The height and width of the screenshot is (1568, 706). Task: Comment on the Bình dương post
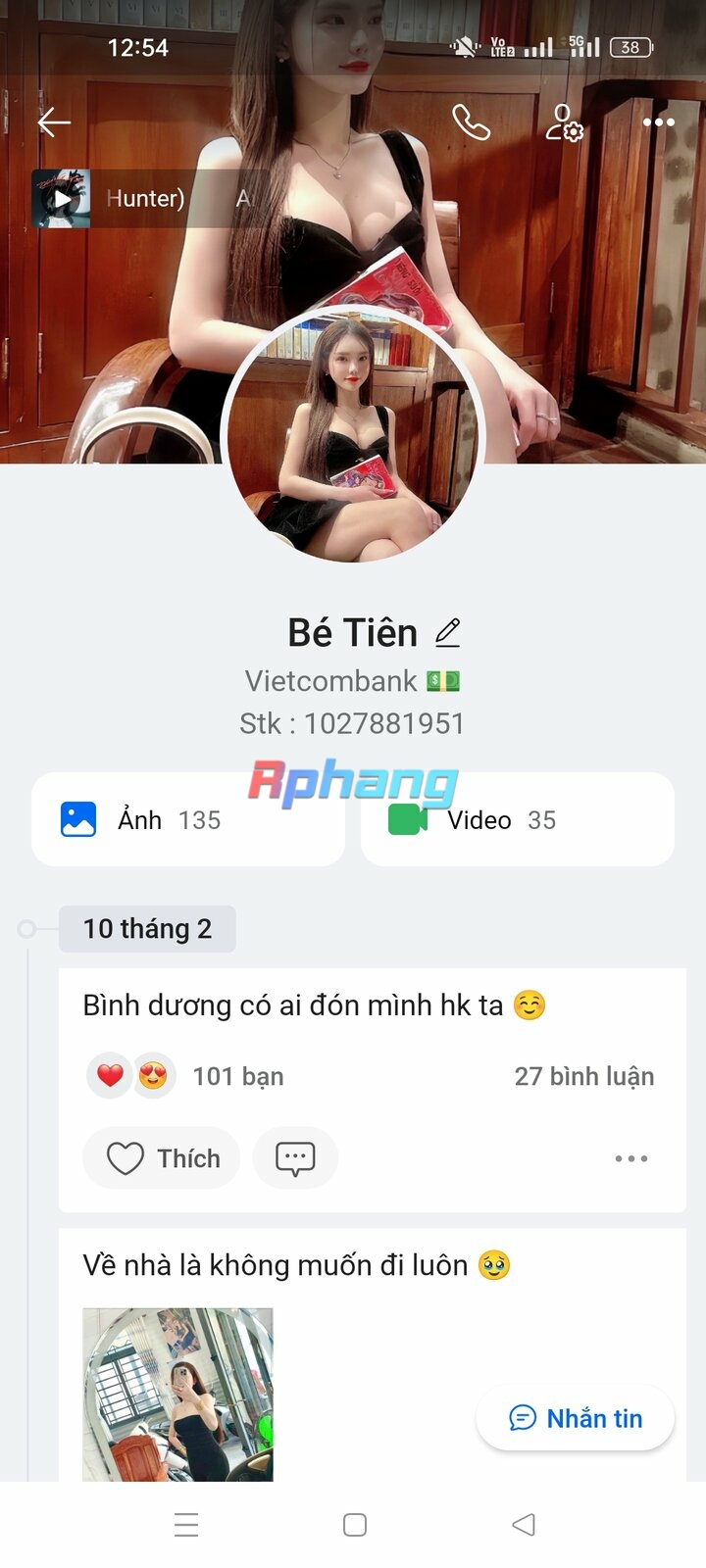tap(295, 1158)
